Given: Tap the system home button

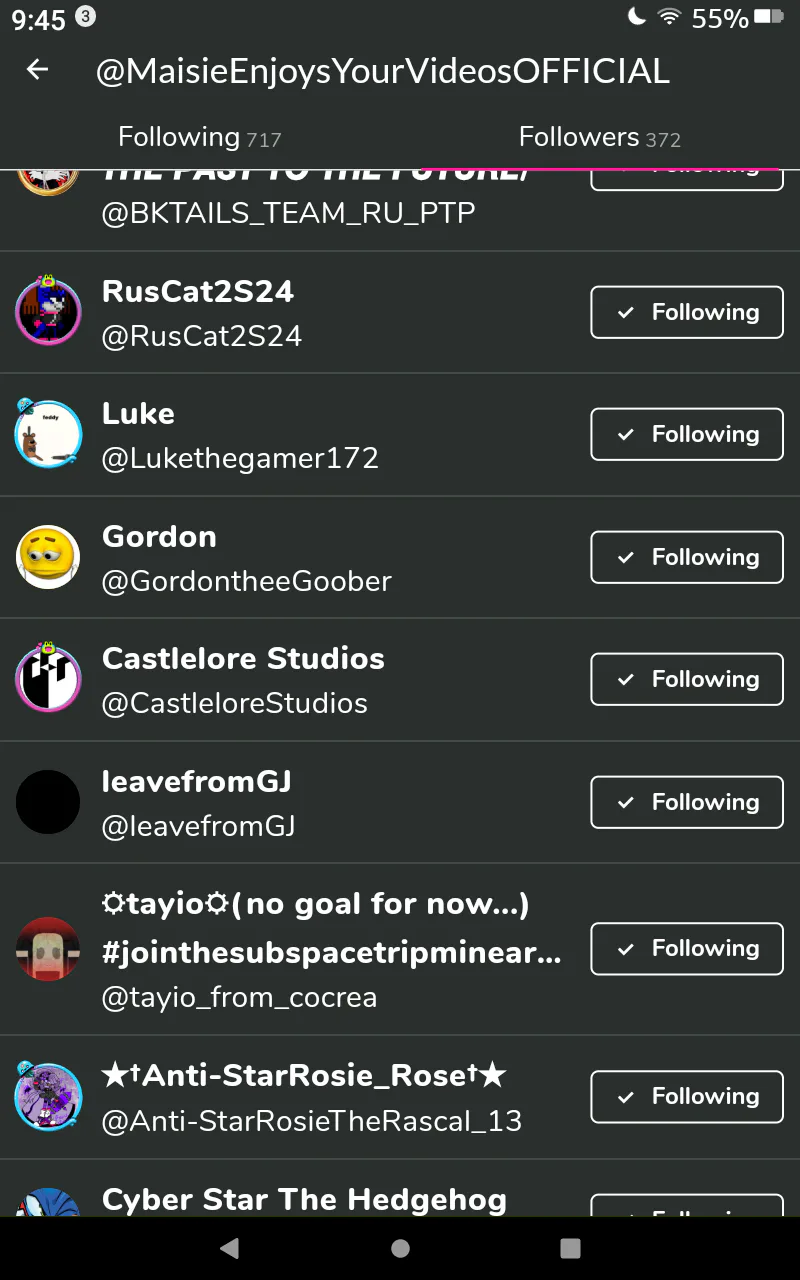Looking at the screenshot, I should [x=400, y=1248].
